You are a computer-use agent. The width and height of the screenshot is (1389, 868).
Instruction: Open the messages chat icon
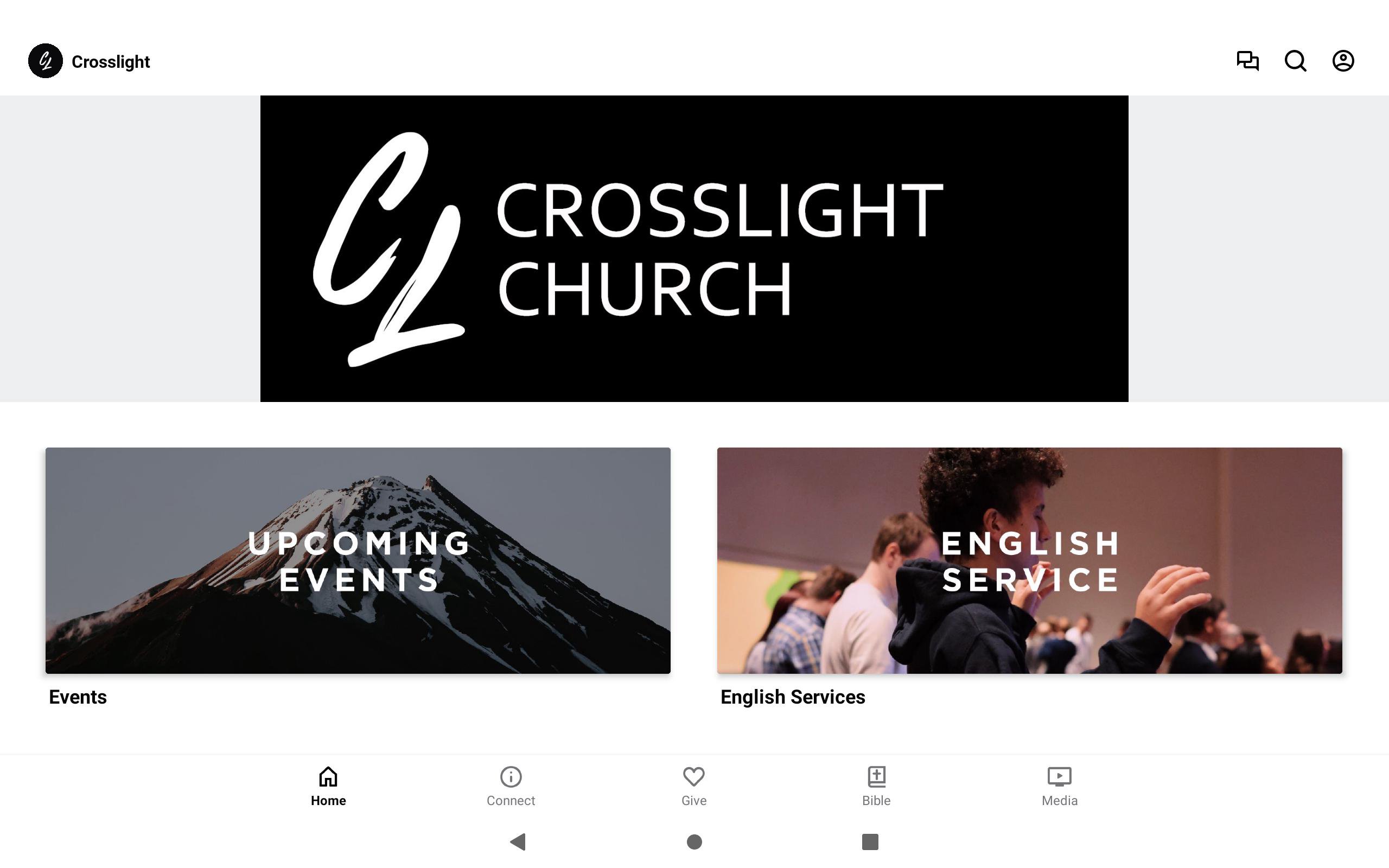coord(1247,61)
